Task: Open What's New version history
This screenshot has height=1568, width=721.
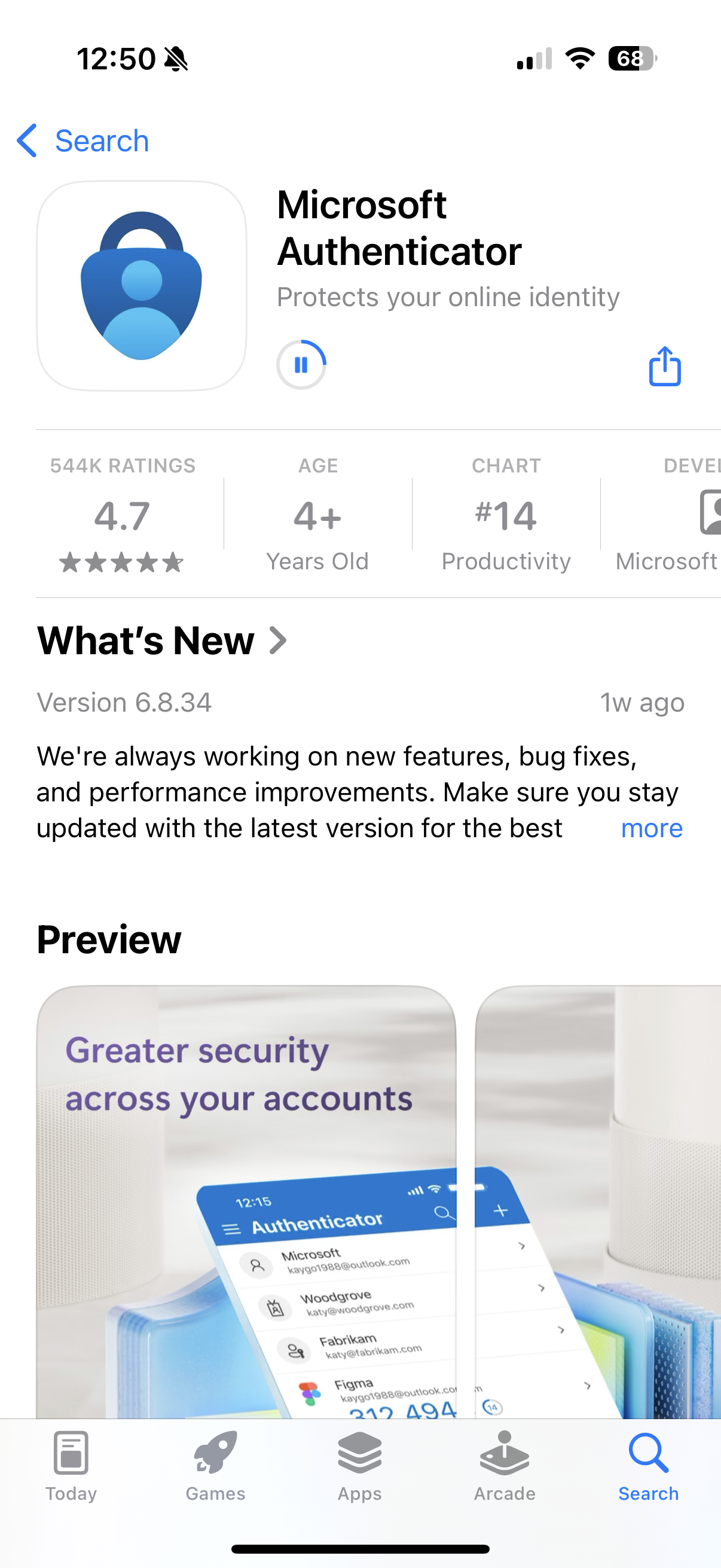Action: point(162,641)
